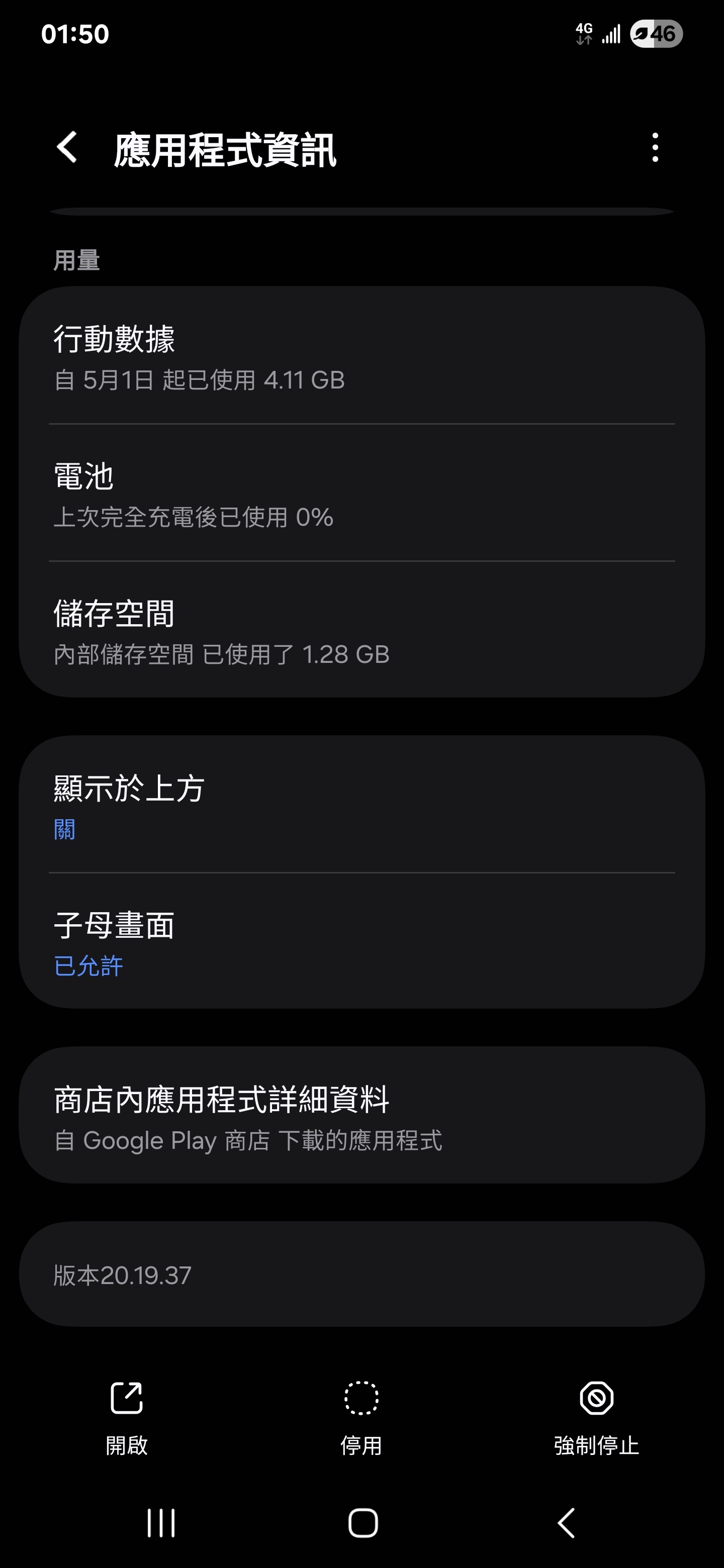Screen dimensions: 724x1568
Task: Open 子母畫面 picture-in-picture setting
Action: click(361, 941)
